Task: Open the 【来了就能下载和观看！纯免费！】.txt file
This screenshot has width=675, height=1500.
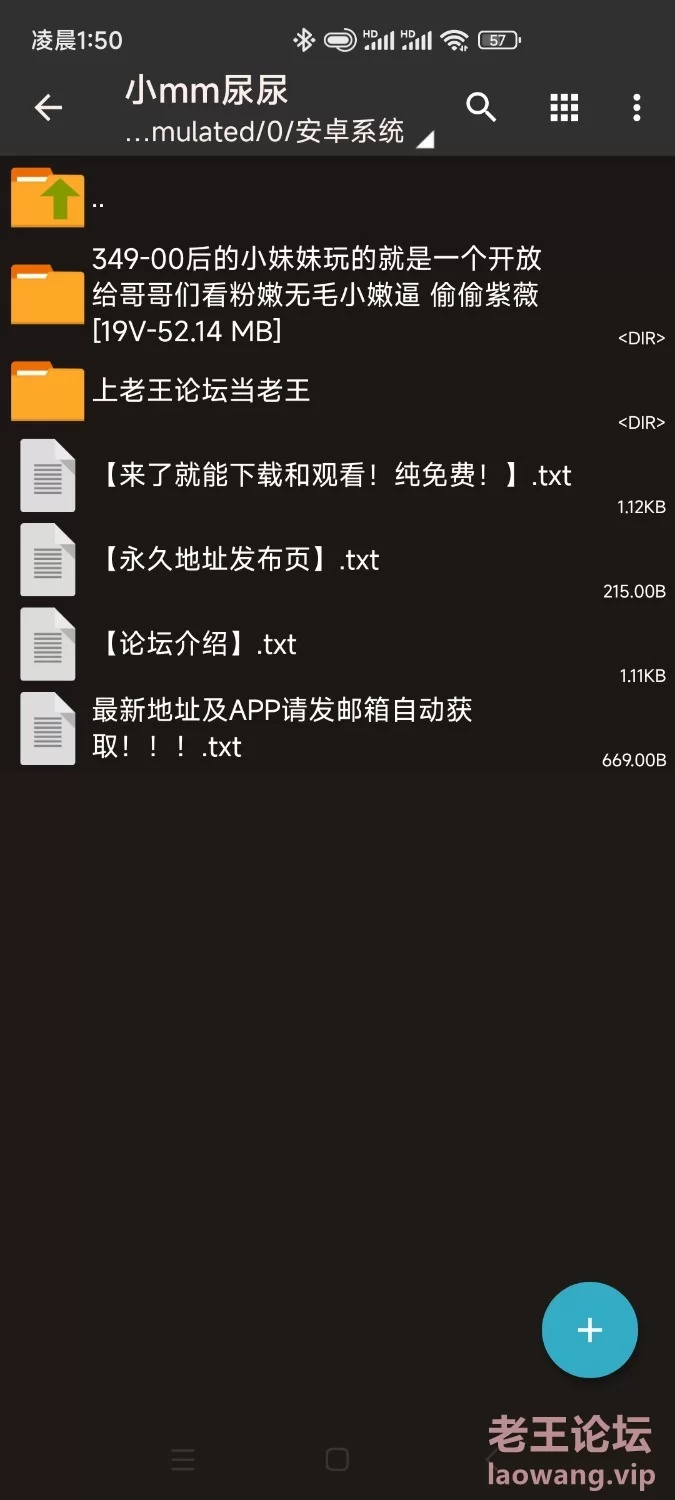Action: pyautogui.click(x=337, y=476)
